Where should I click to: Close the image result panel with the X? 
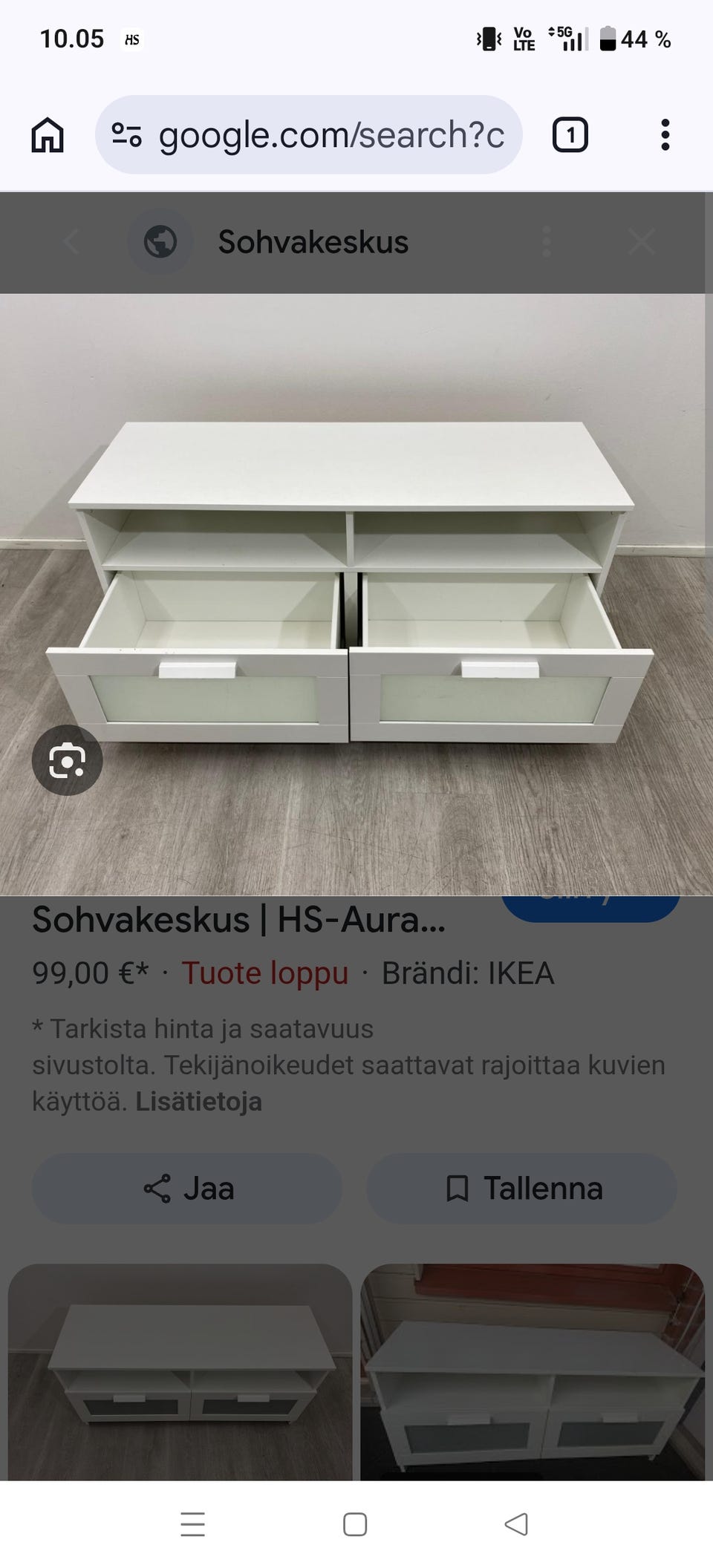642,242
